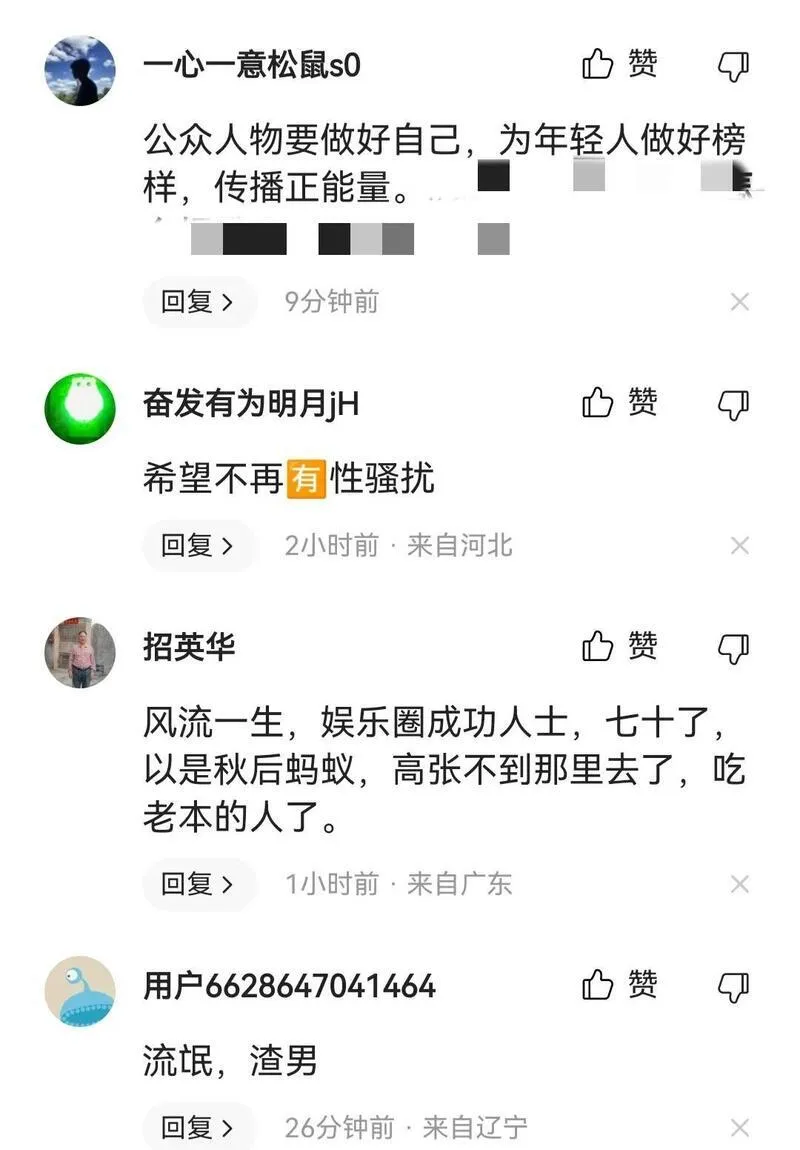Dislike the comment by 一心一意松鼠s0

(x=734, y=66)
